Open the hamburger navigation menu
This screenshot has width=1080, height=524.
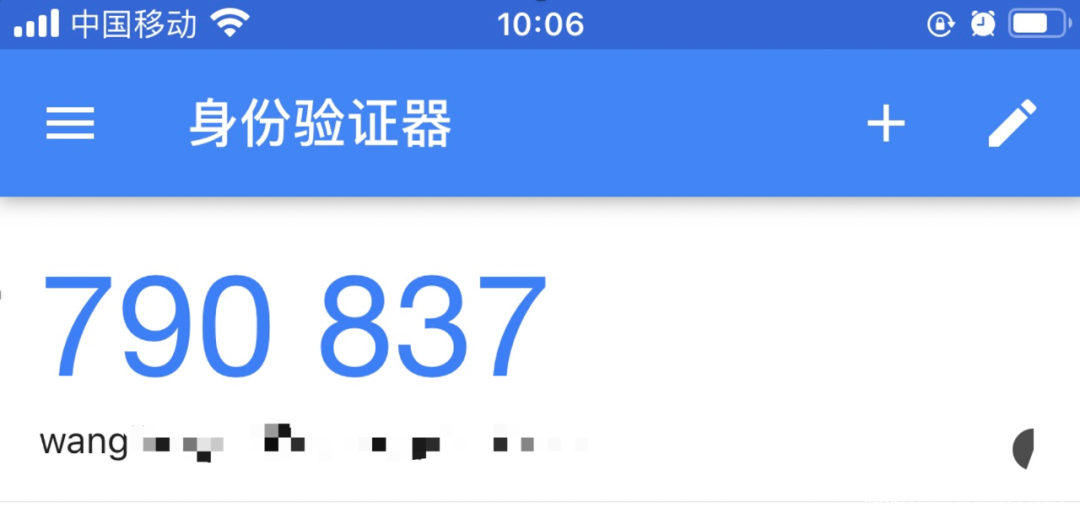[70, 124]
